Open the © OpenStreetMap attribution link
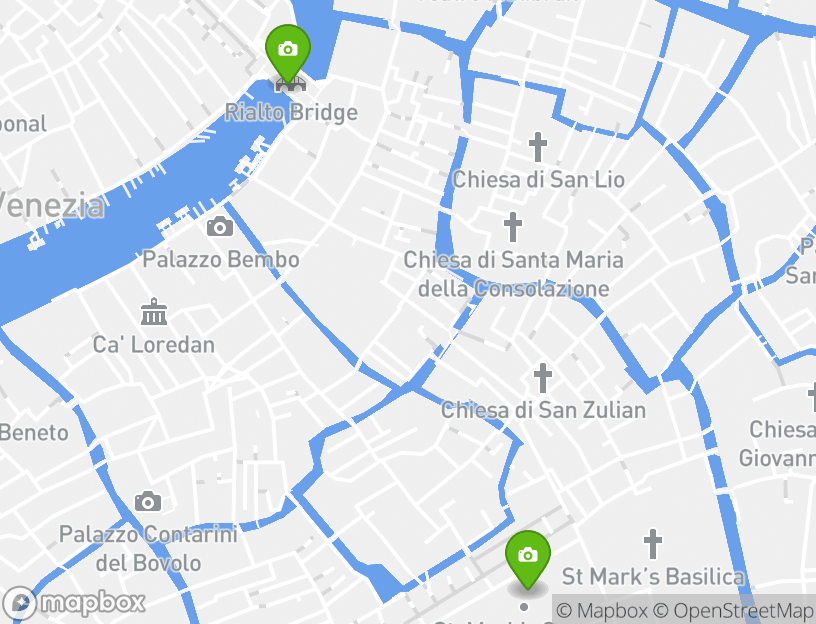Screen dimensions: 816x624 click(x=734, y=610)
